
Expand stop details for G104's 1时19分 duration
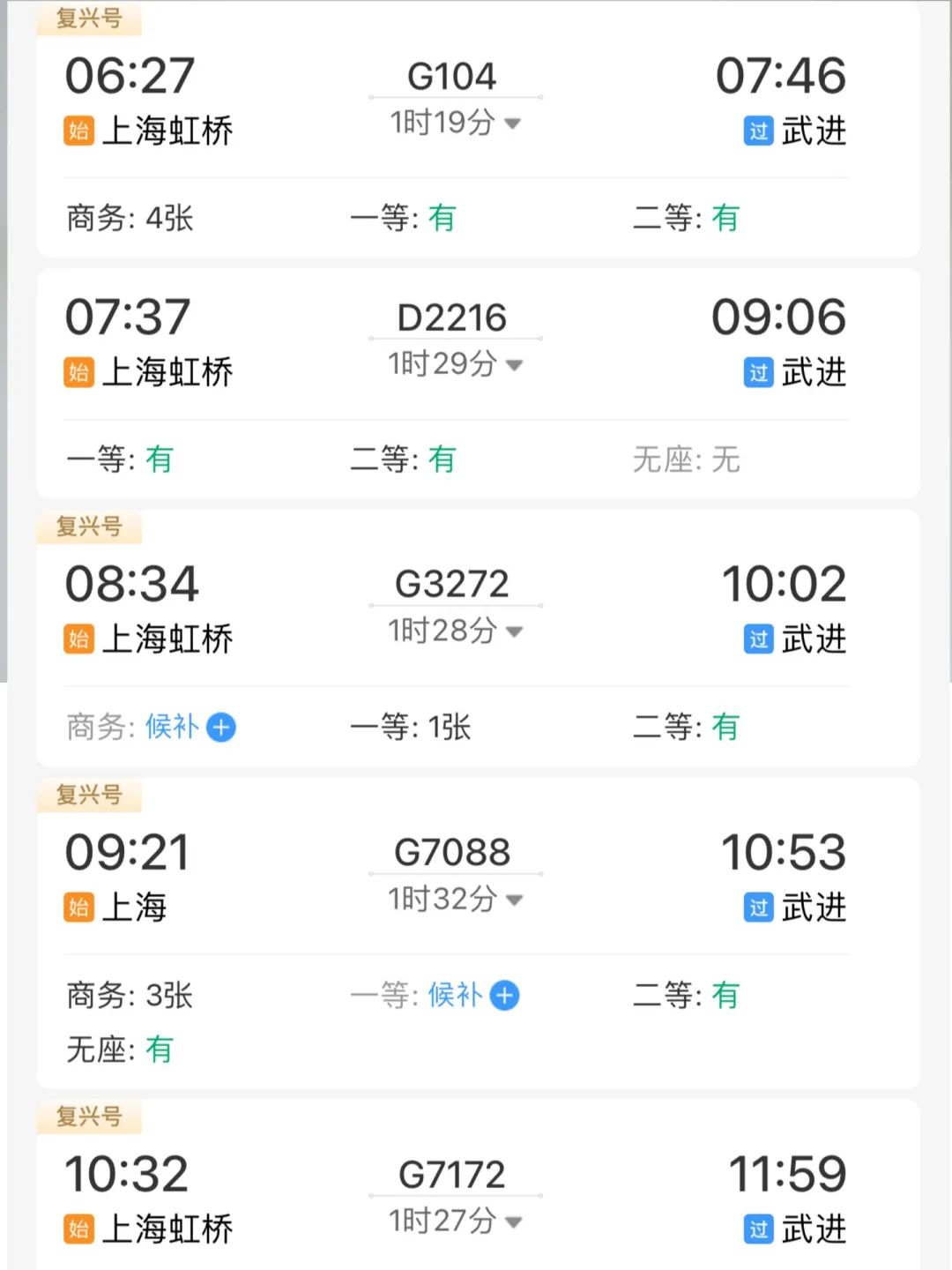tap(513, 123)
